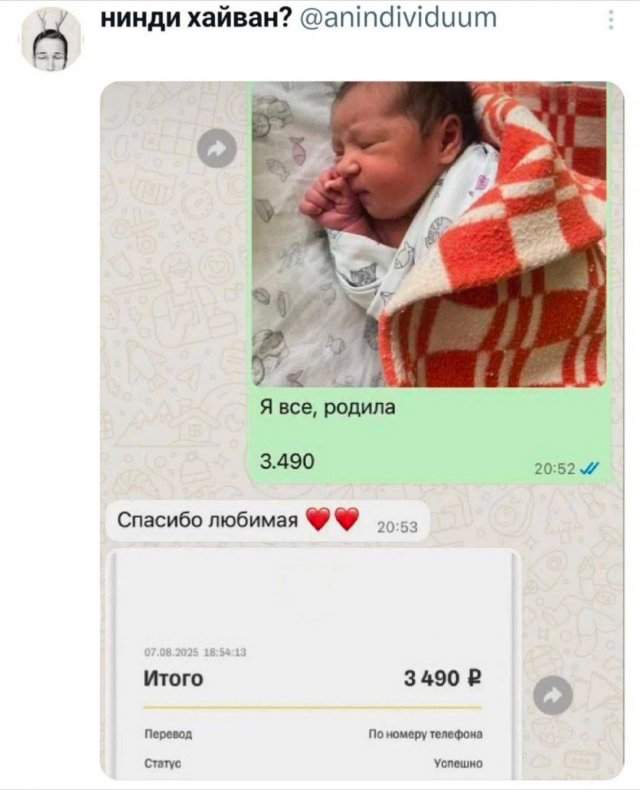Open the author's profile avatar
The height and width of the screenshot is (790, 640).
(x=50, y=41)
